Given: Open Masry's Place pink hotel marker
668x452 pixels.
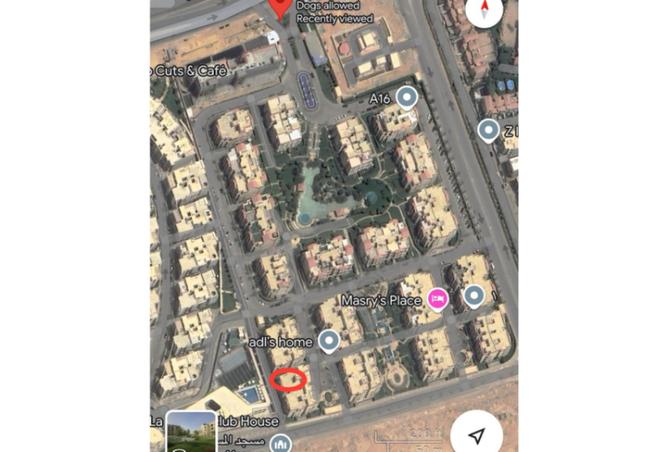Looking at the screenshot, I should pyautogui.click(x=437, y=298).
